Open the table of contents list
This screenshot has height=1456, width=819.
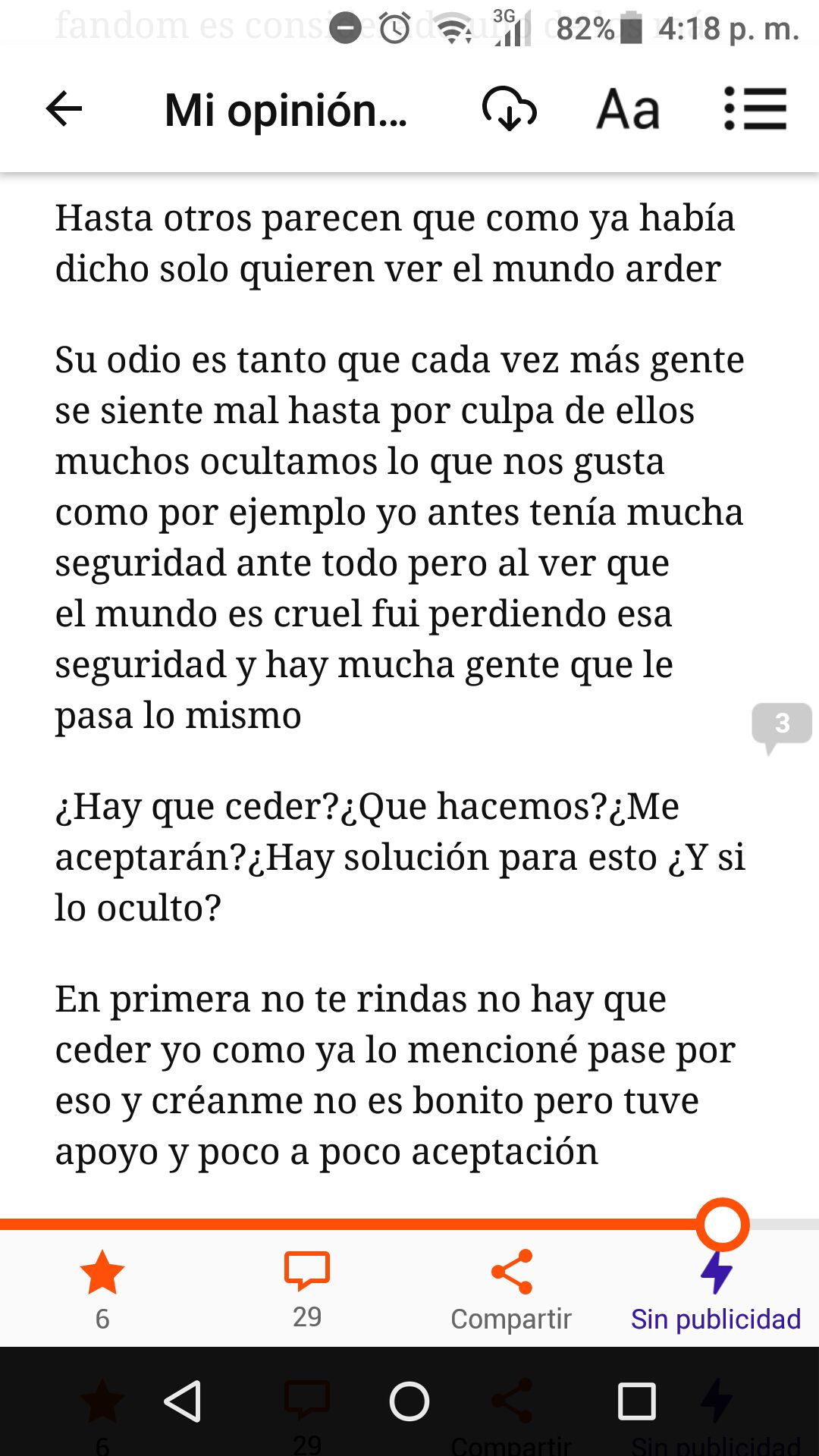point(755,108)
